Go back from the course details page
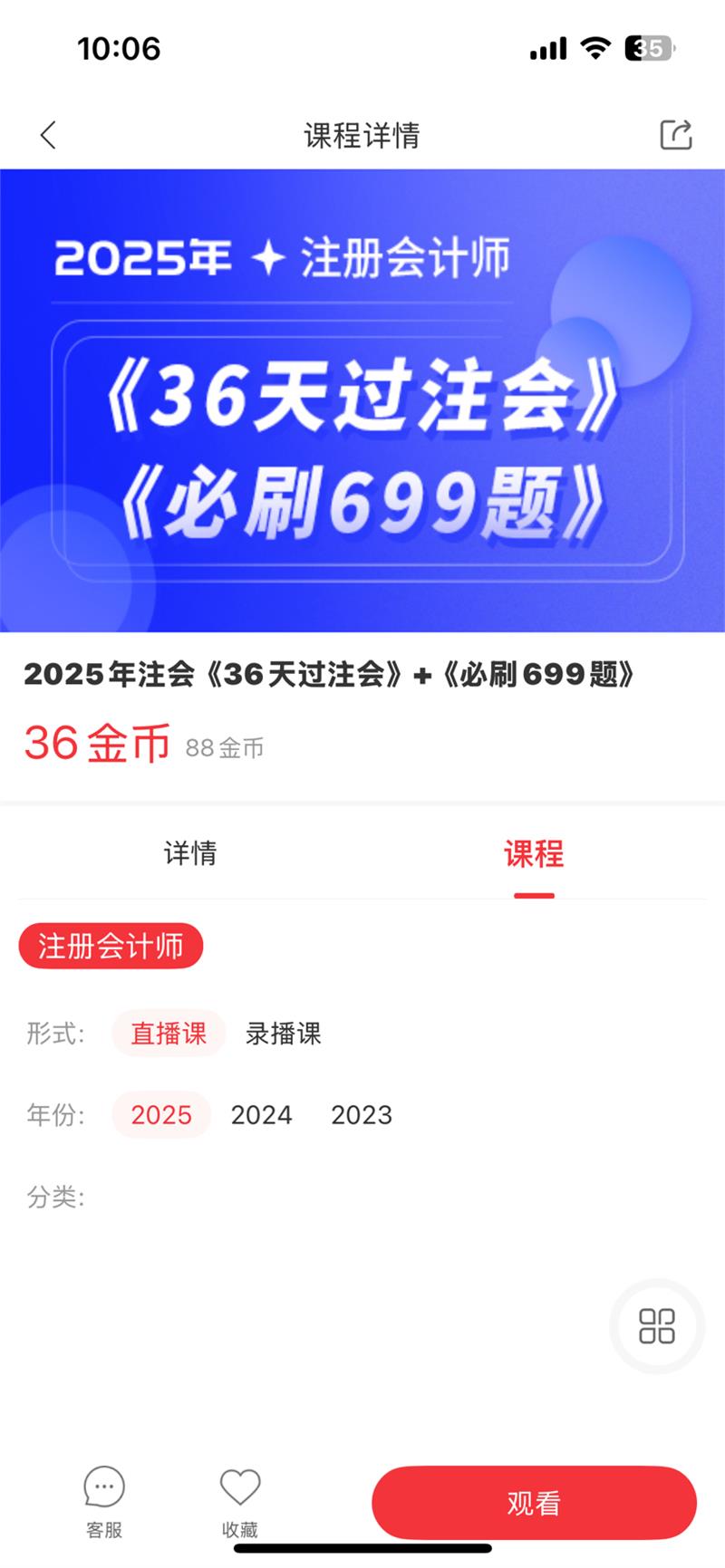The image size is (725, 1568). click(49, 136)
